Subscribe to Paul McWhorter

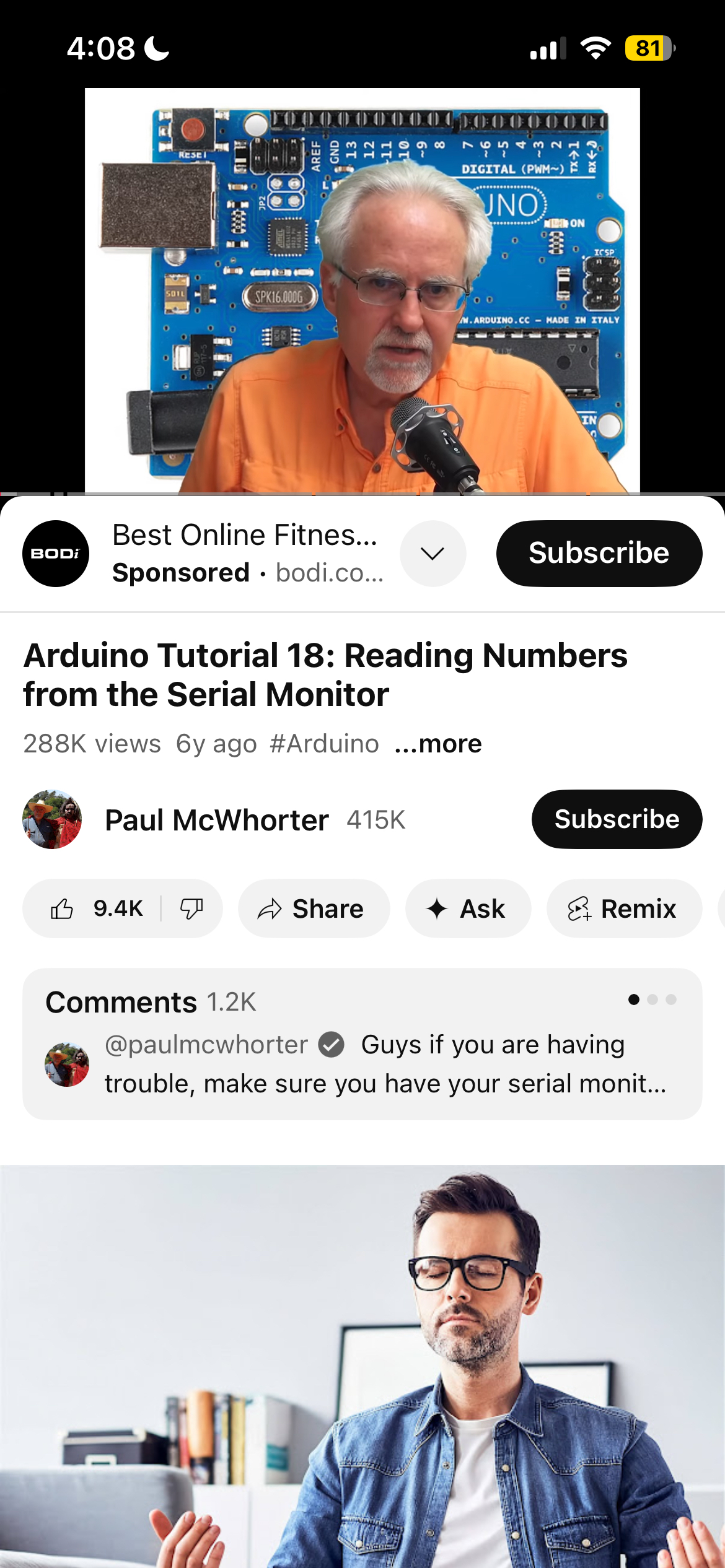(x=616, y=819)
